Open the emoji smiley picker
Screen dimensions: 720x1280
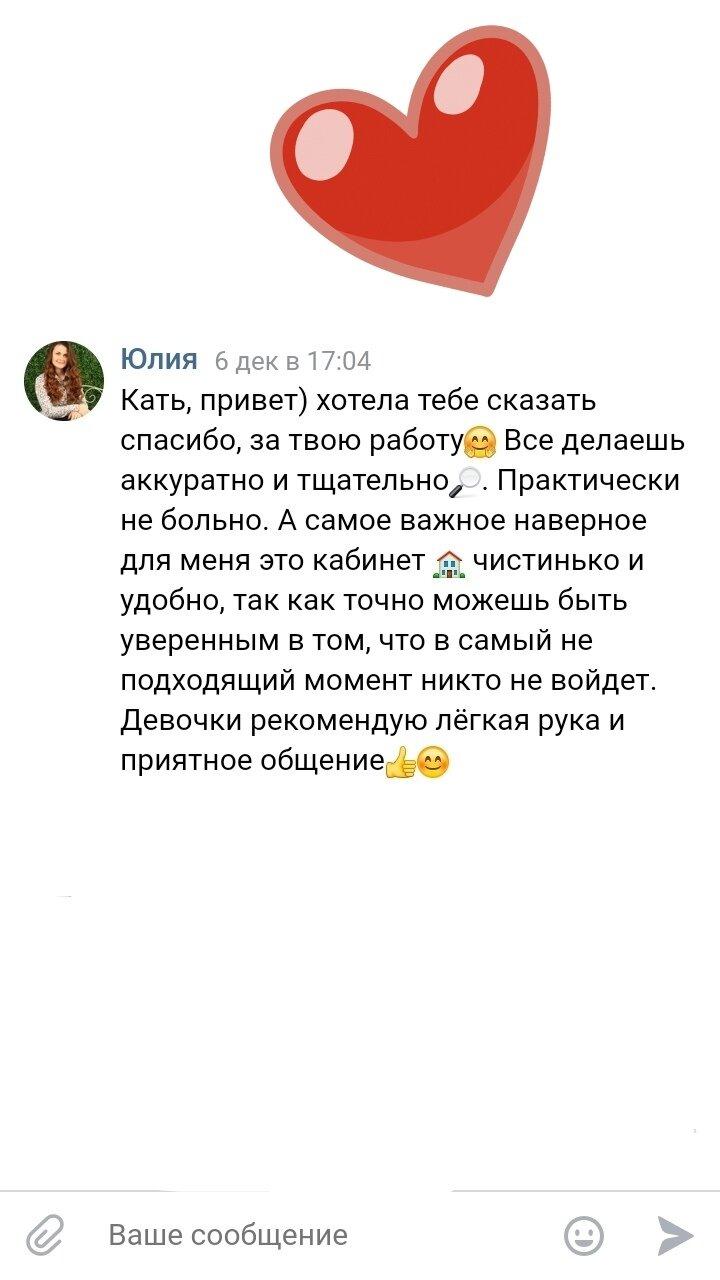584,1235
